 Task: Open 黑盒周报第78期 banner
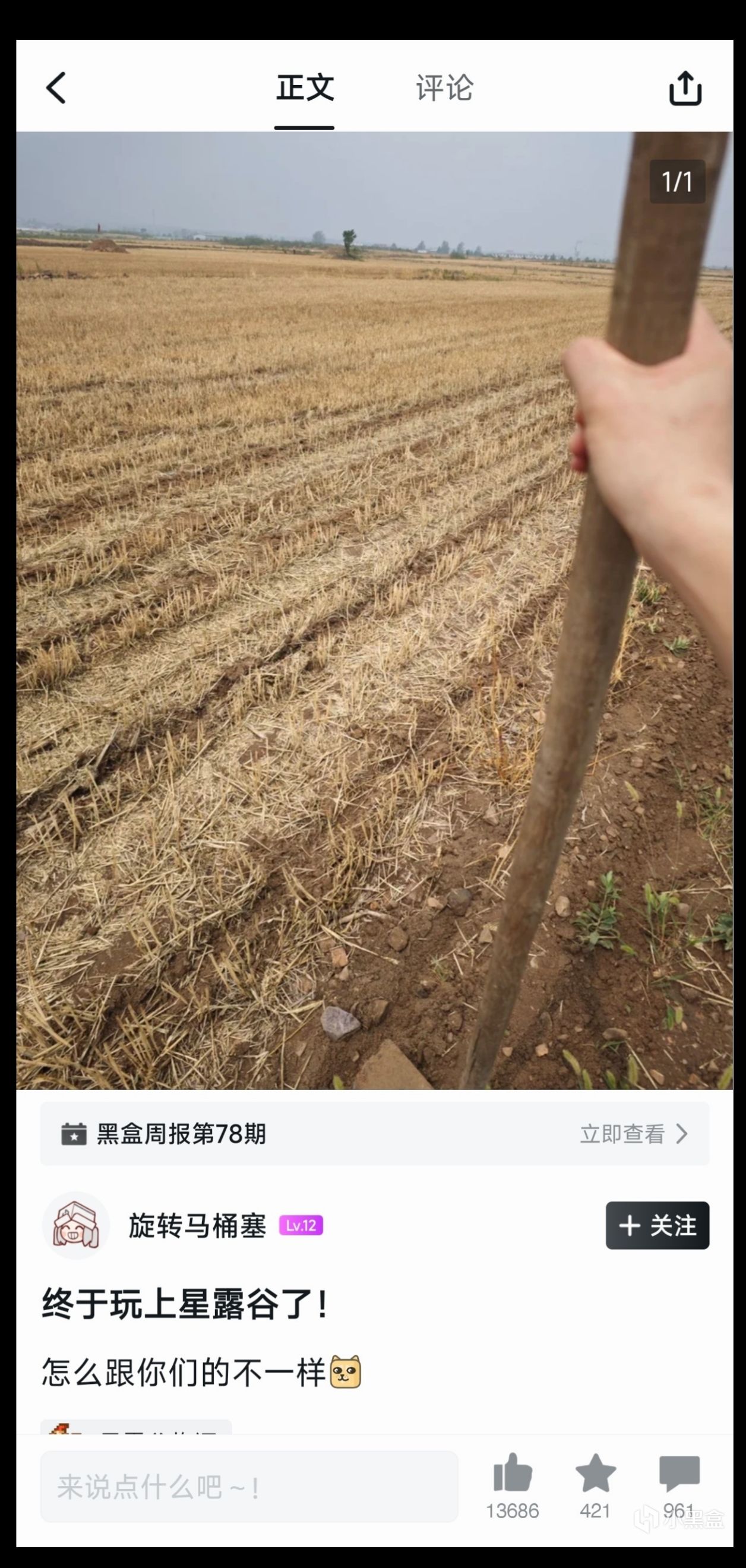click(374, 1134)
